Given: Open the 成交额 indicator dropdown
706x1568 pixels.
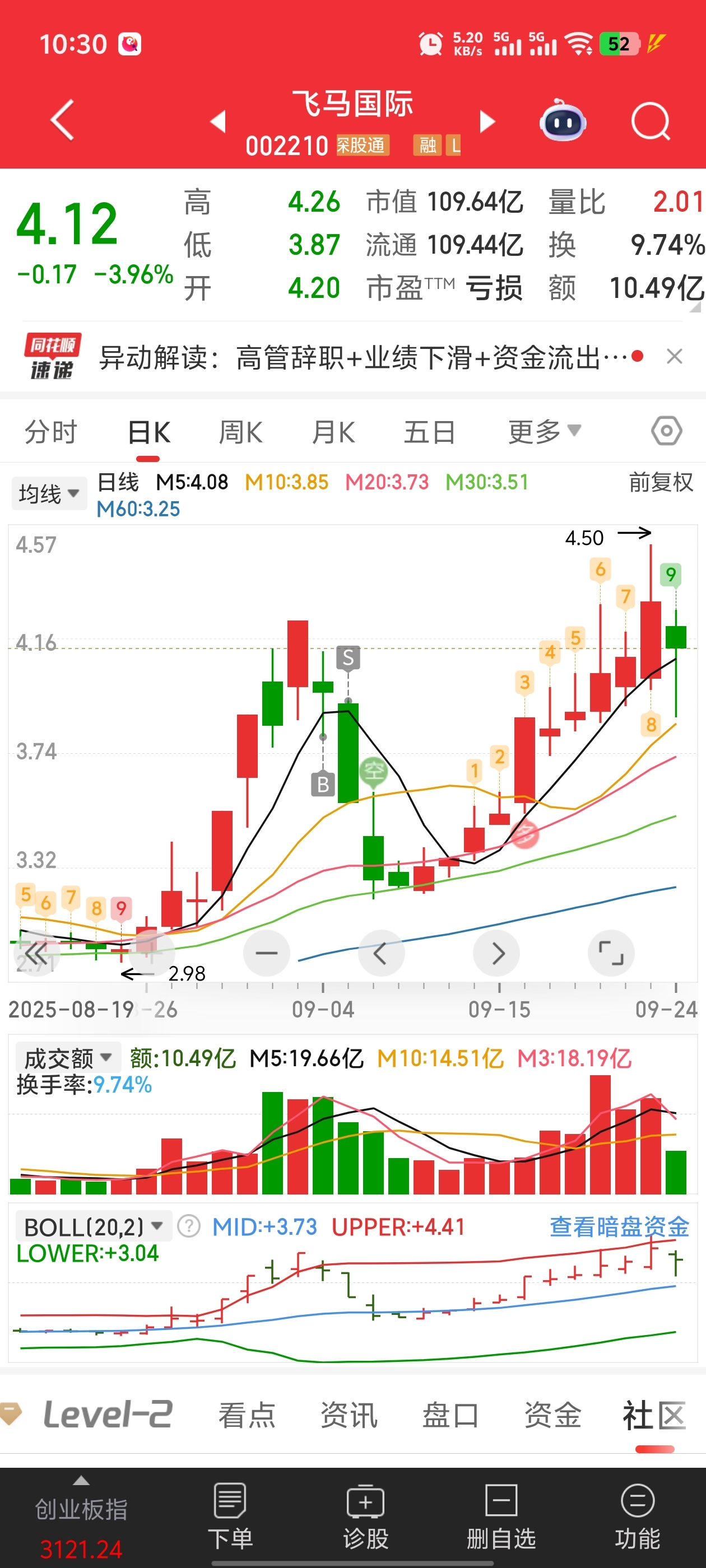Looking at the screenshot, I should coord(68,1058).
